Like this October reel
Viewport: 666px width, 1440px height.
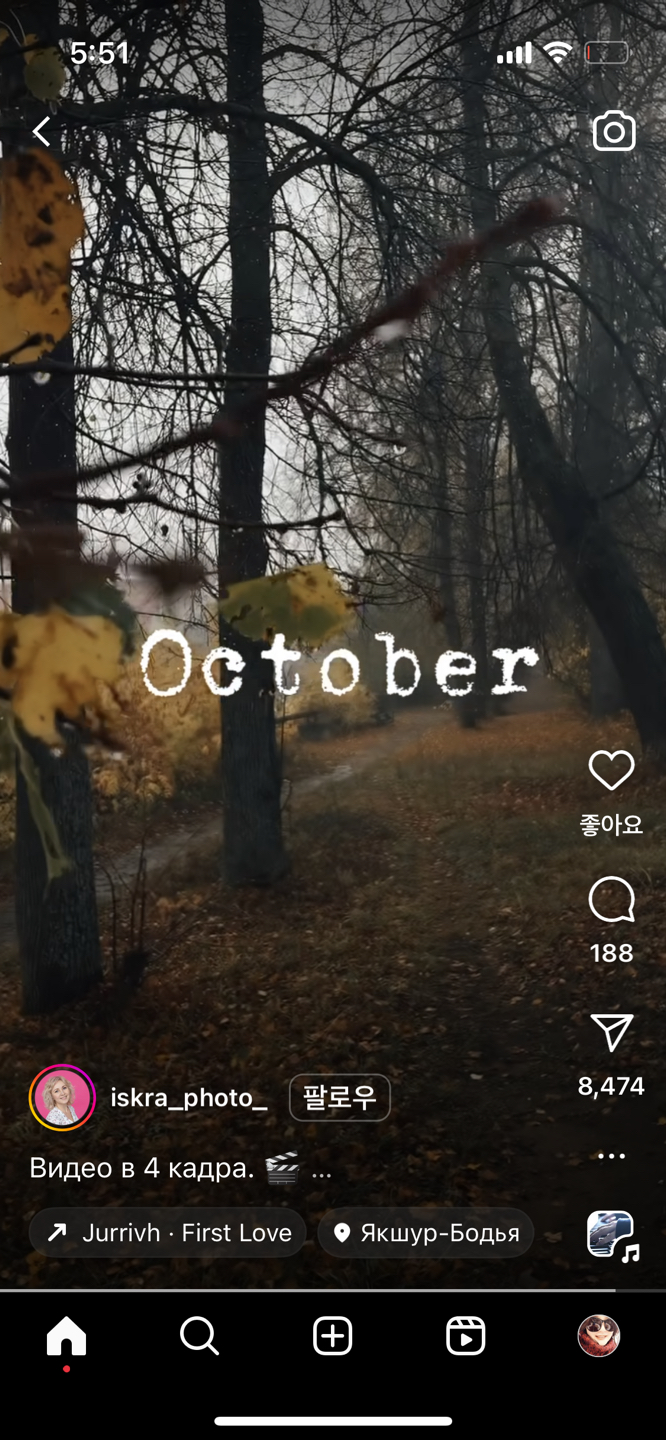click(x=611, y=771)
